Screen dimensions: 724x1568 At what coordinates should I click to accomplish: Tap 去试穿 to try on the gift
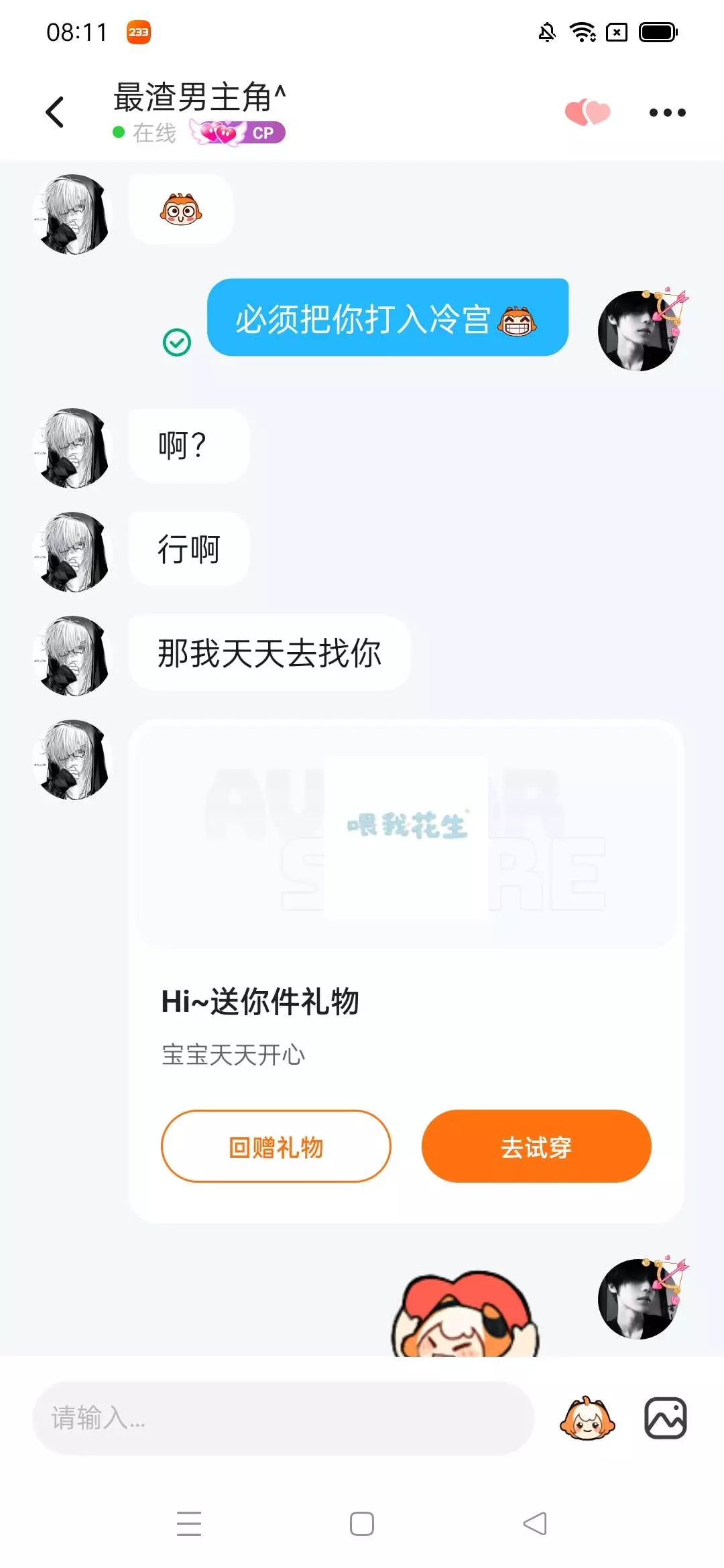point(536,1147)
